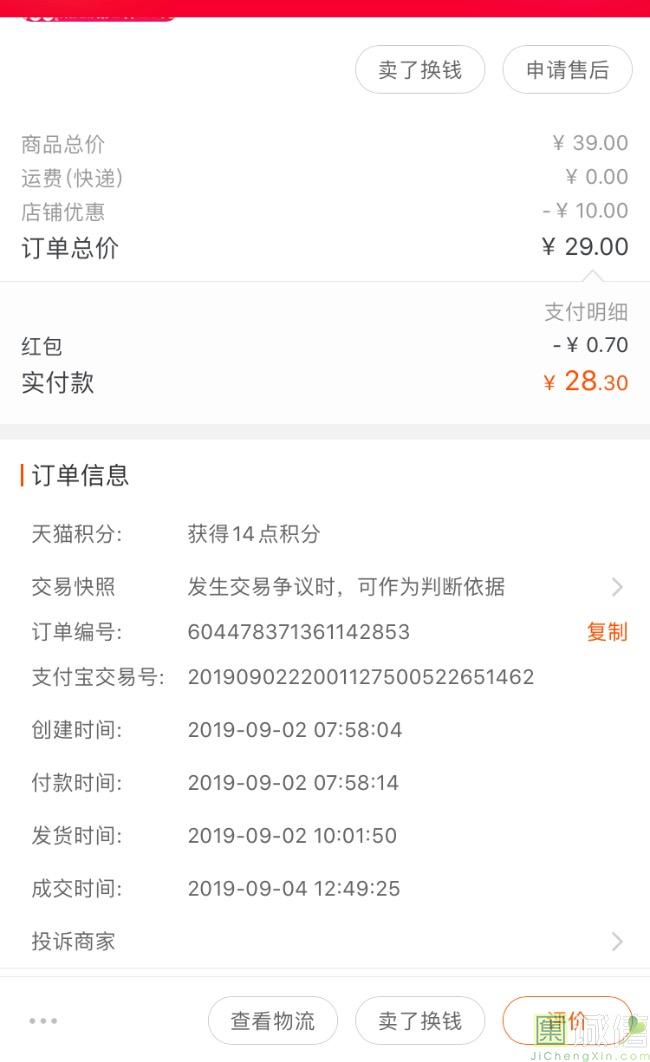Copy the order number with 复制
This screenshot has width=650, height=1062.
[607, 632]
